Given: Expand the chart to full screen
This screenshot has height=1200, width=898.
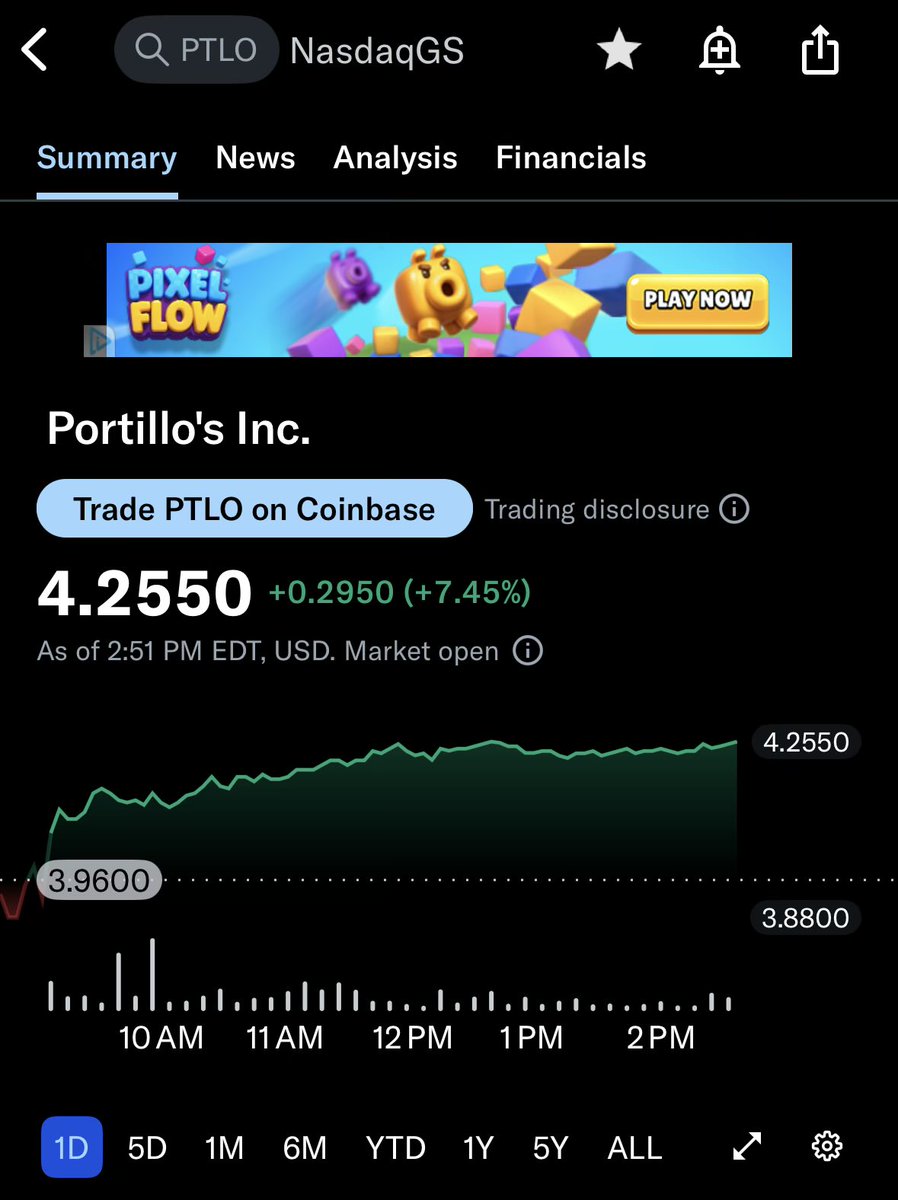Looking at the screenshot, I should (747, 1147).
